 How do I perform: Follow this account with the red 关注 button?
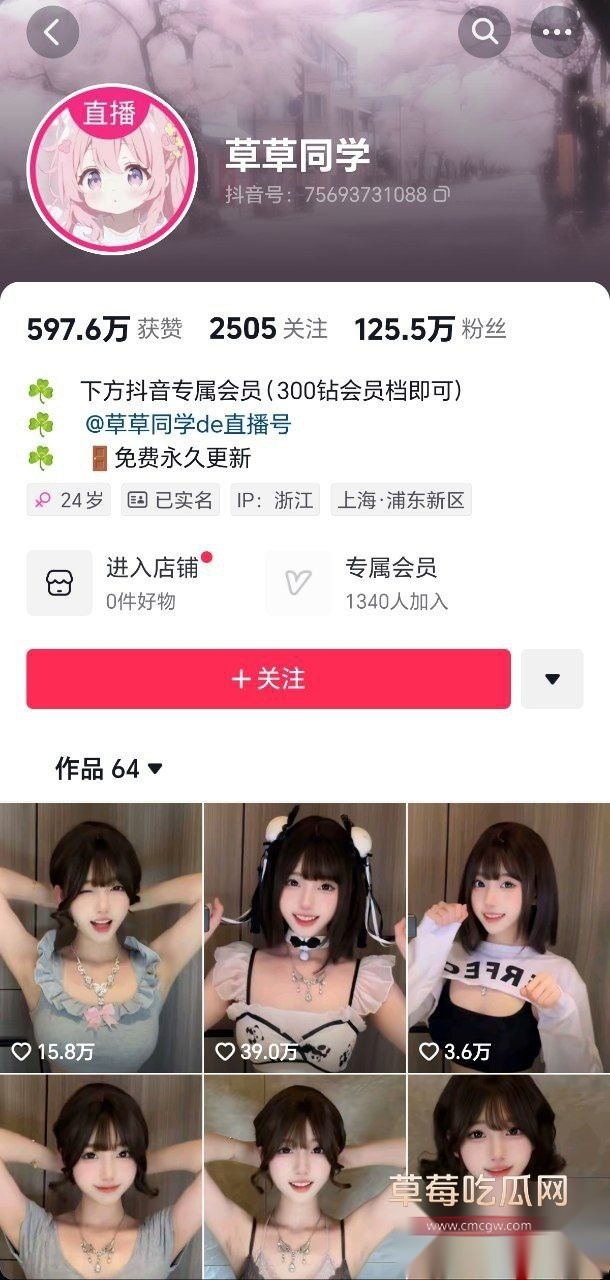[x=268, y=679]
